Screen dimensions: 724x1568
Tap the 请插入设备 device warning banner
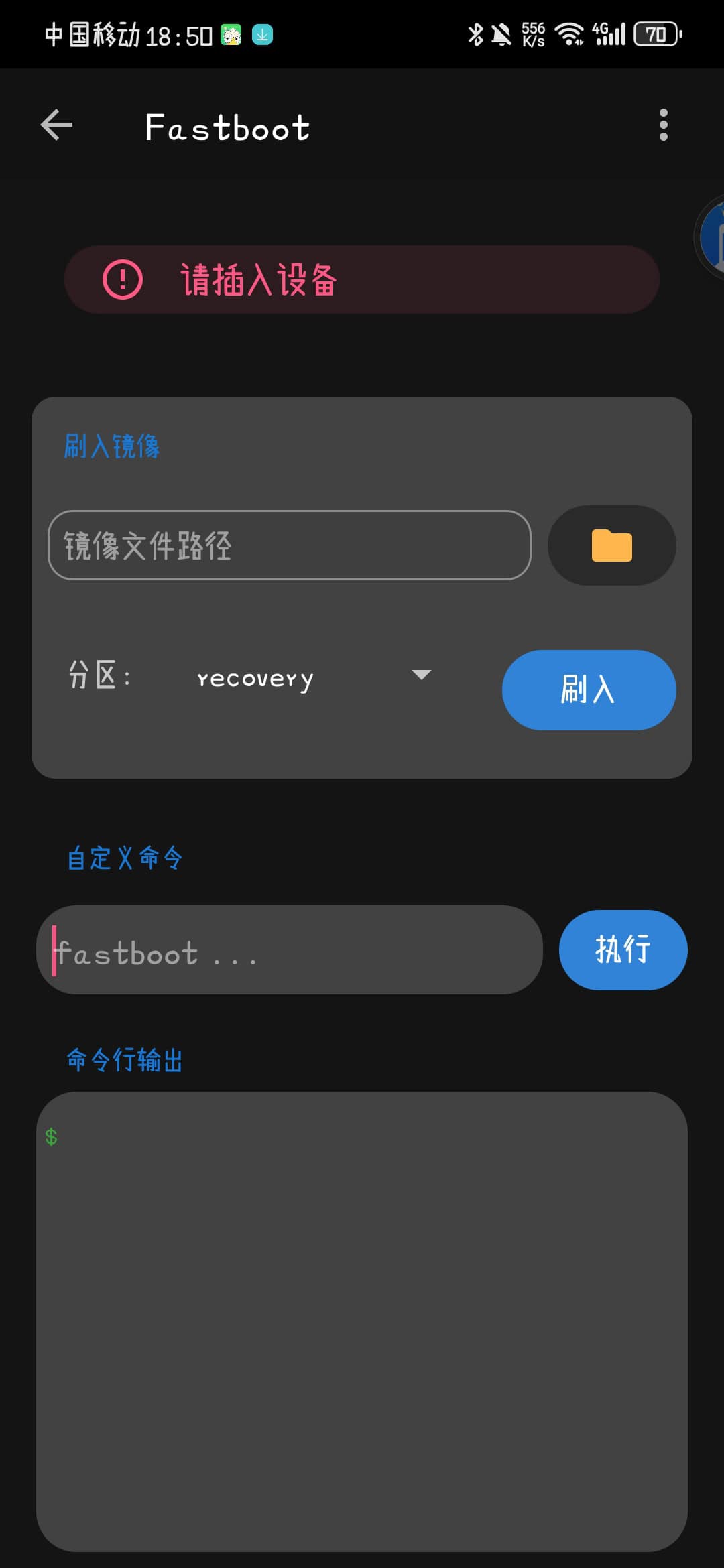[x=362, y=279]
